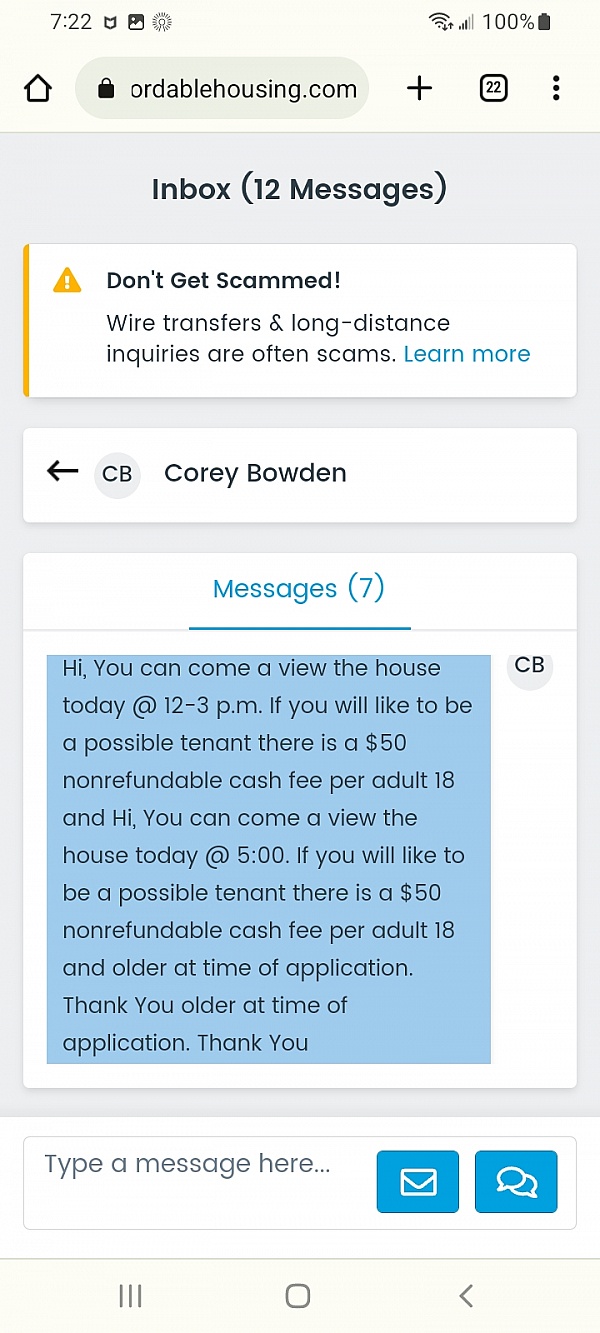The height and width of the screenshot is (1333, 600).
Task: Go to the browser home page
Action: point(37,89)
